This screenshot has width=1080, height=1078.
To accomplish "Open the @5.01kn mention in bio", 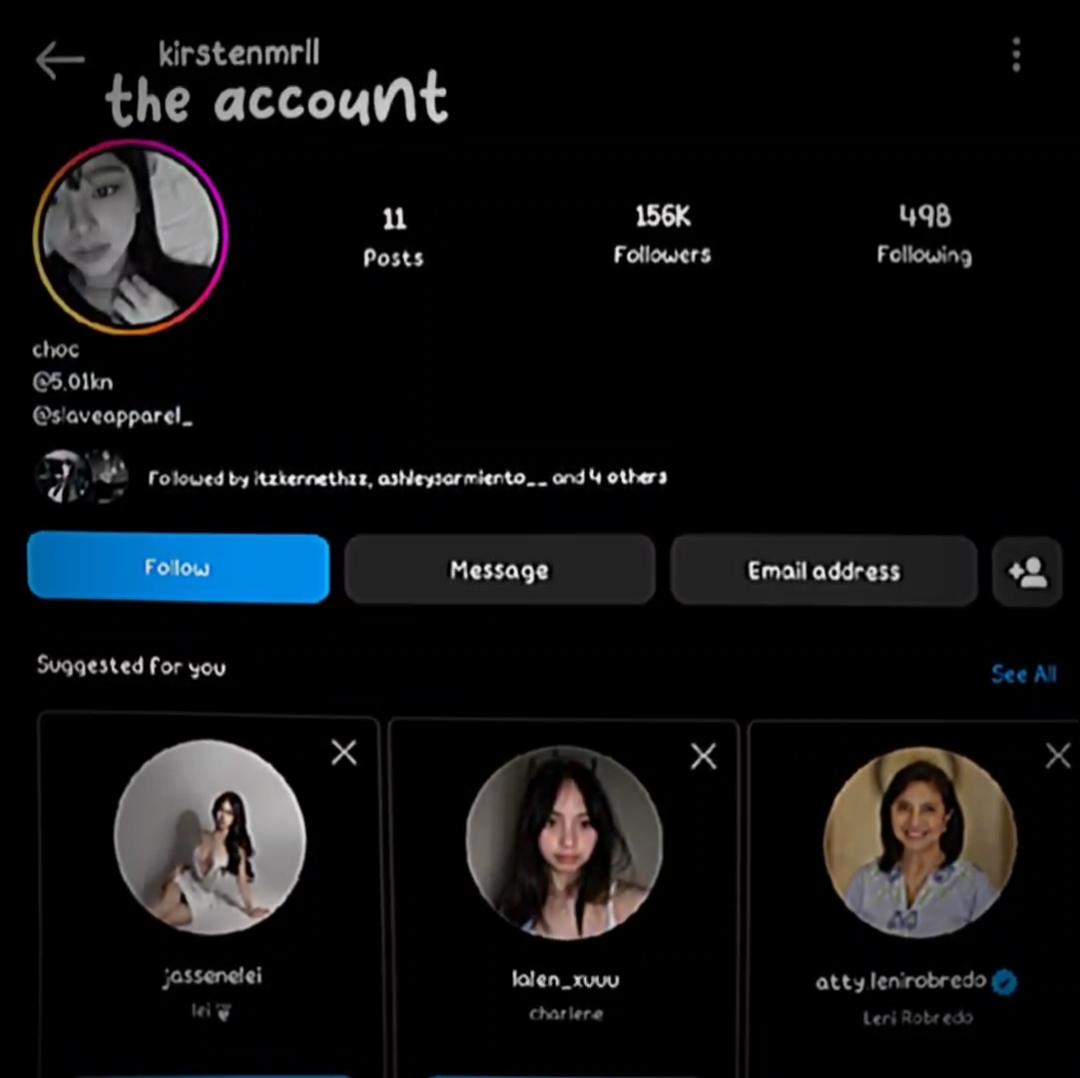I will (x=72, y=383).
